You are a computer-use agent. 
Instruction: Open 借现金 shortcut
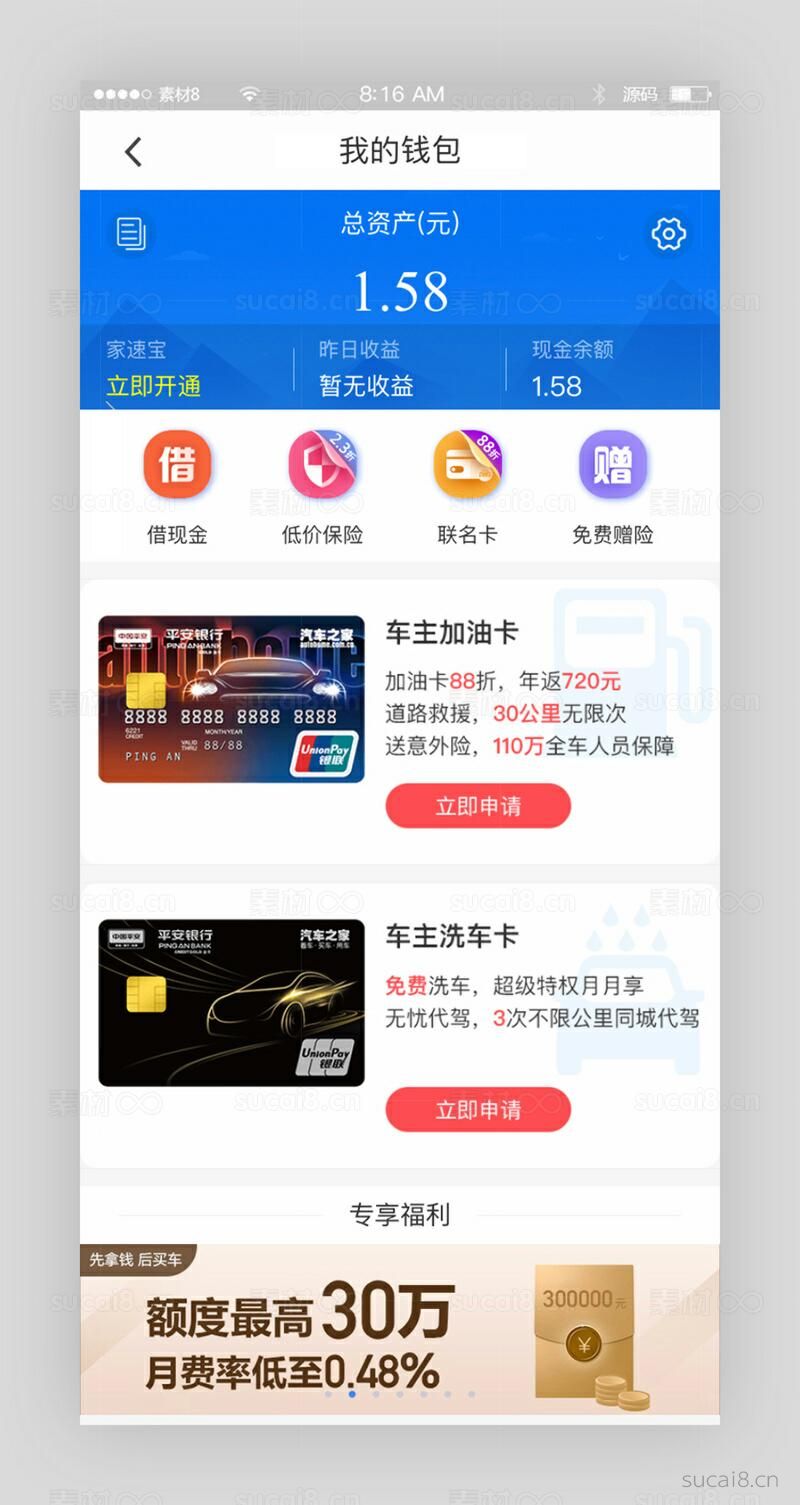177,464
